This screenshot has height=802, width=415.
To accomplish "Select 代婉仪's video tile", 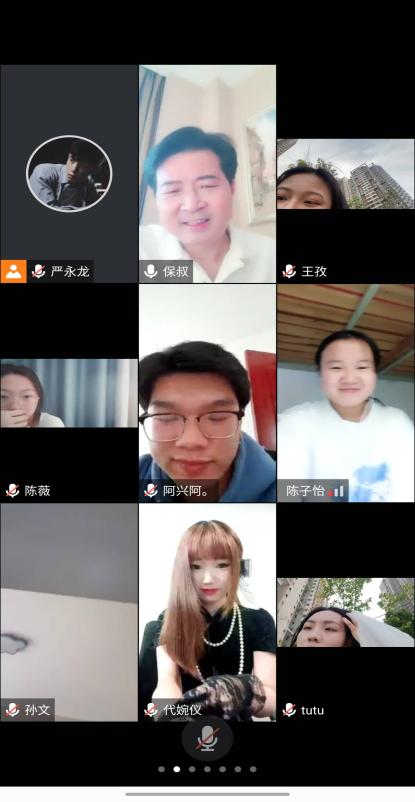I will coord(207,612).
